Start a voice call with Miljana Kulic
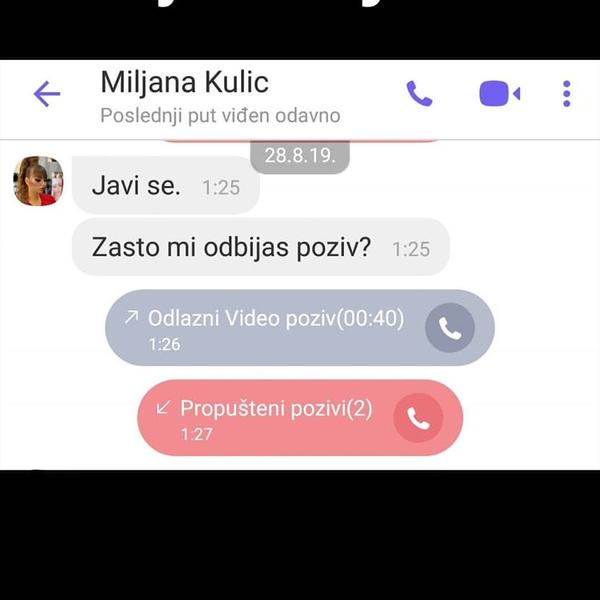 point(419,94)
